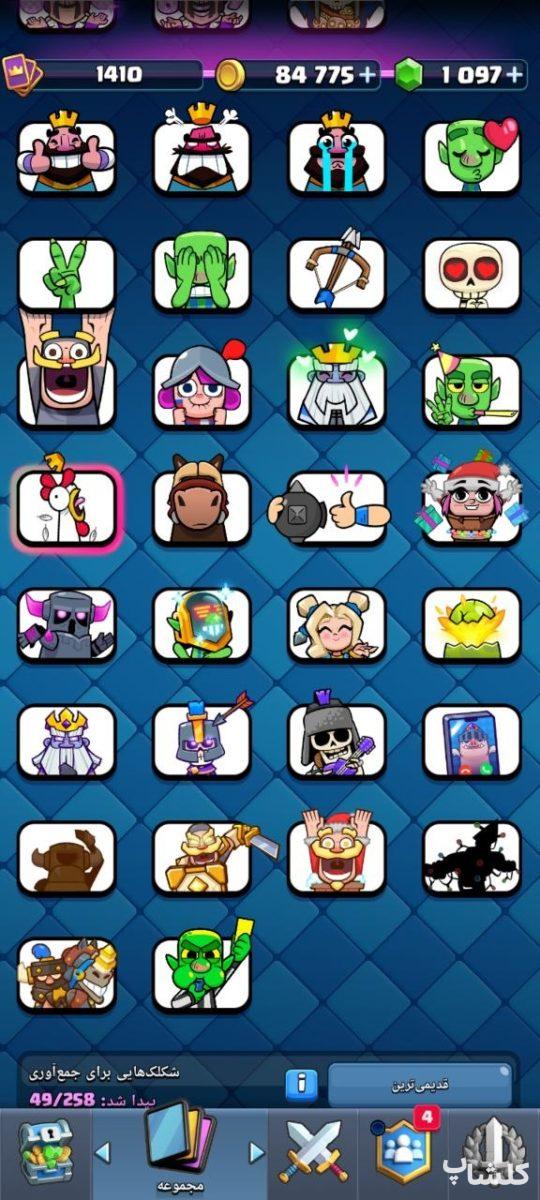
Task: Tap the left arrow next to collection tab
Action: pos(102,1153)
